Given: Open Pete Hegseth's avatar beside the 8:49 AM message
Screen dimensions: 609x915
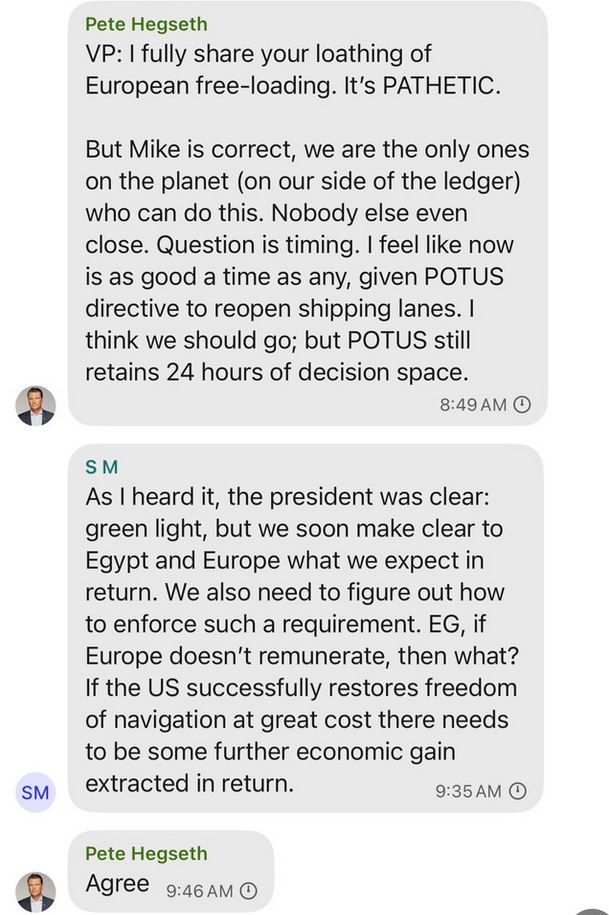Looking at the screenshot, I should coord(36,405).
